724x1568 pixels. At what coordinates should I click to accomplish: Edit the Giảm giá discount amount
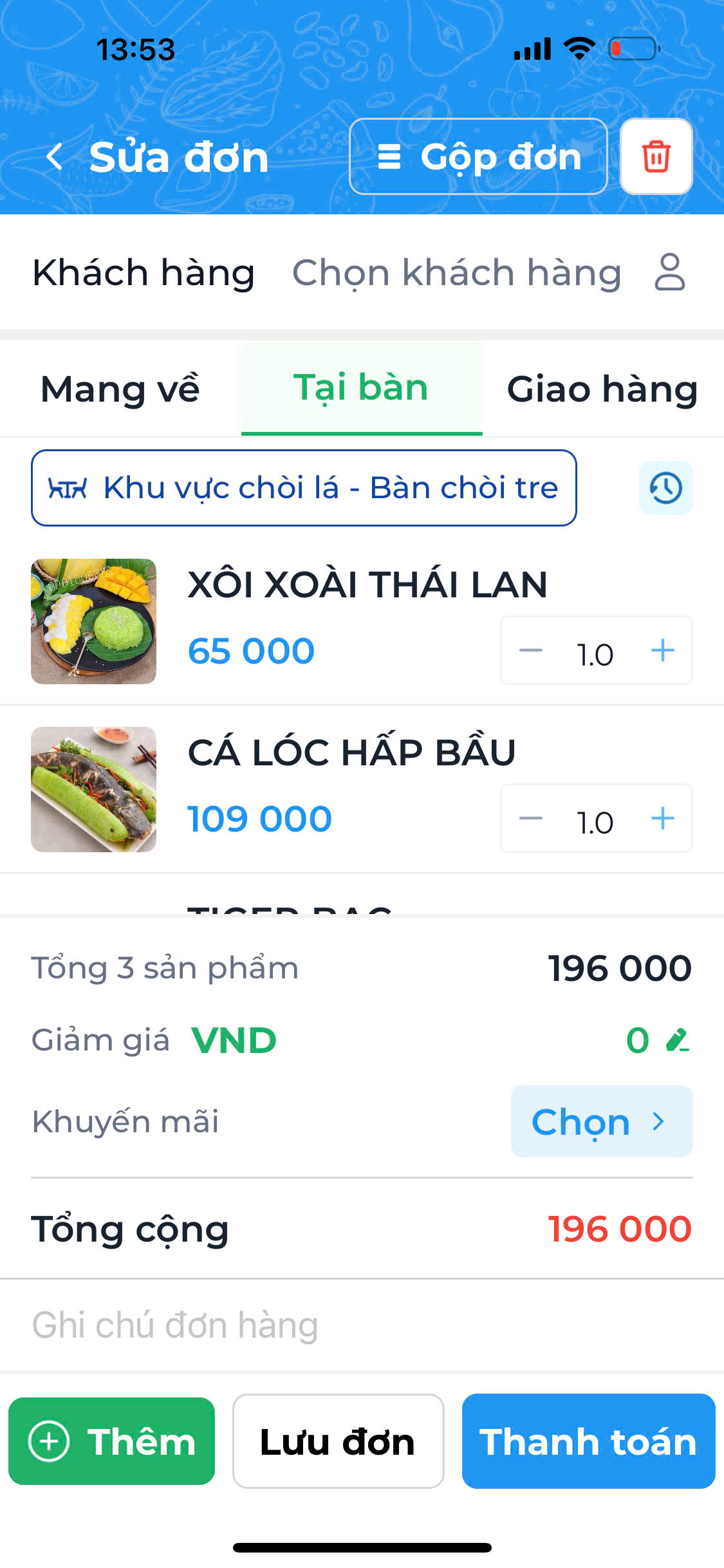(x=676, y=1041)
